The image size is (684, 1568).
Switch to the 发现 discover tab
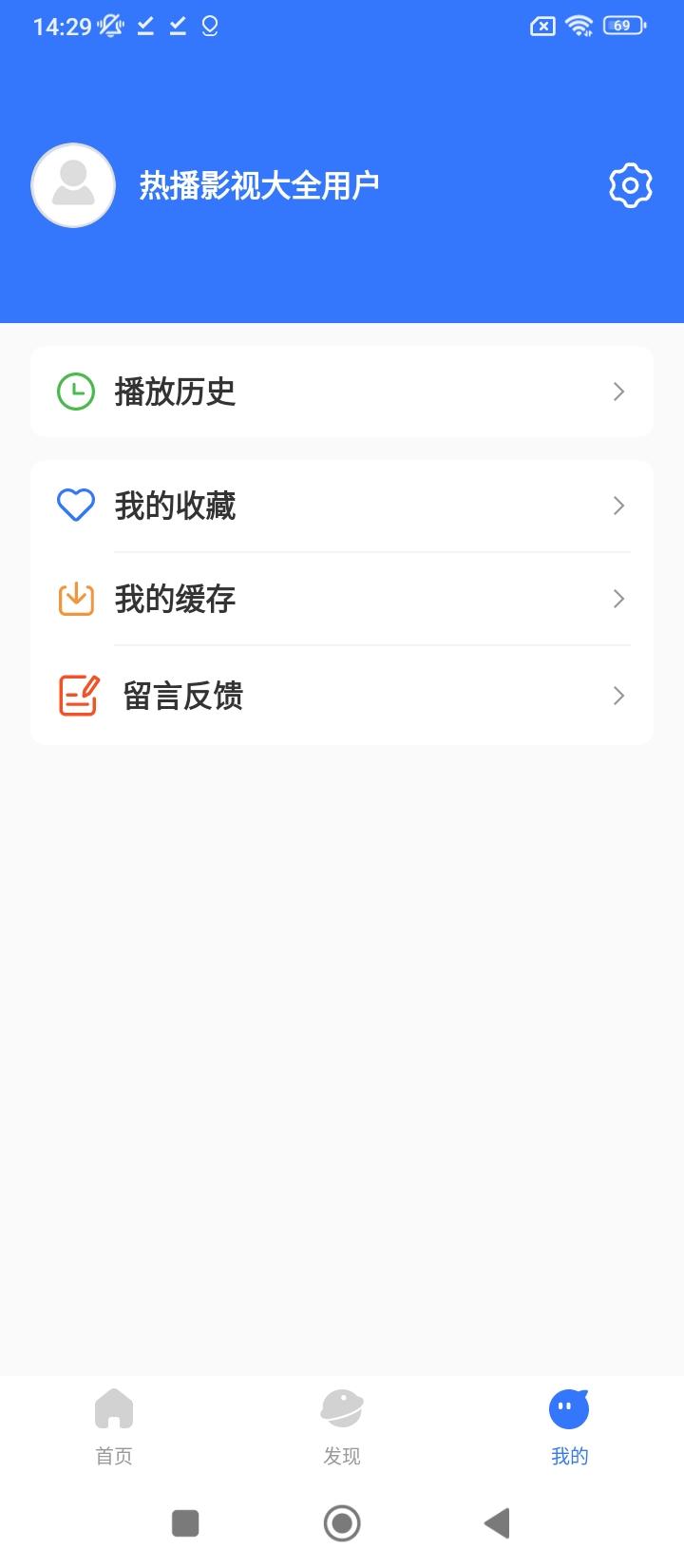342,1425
